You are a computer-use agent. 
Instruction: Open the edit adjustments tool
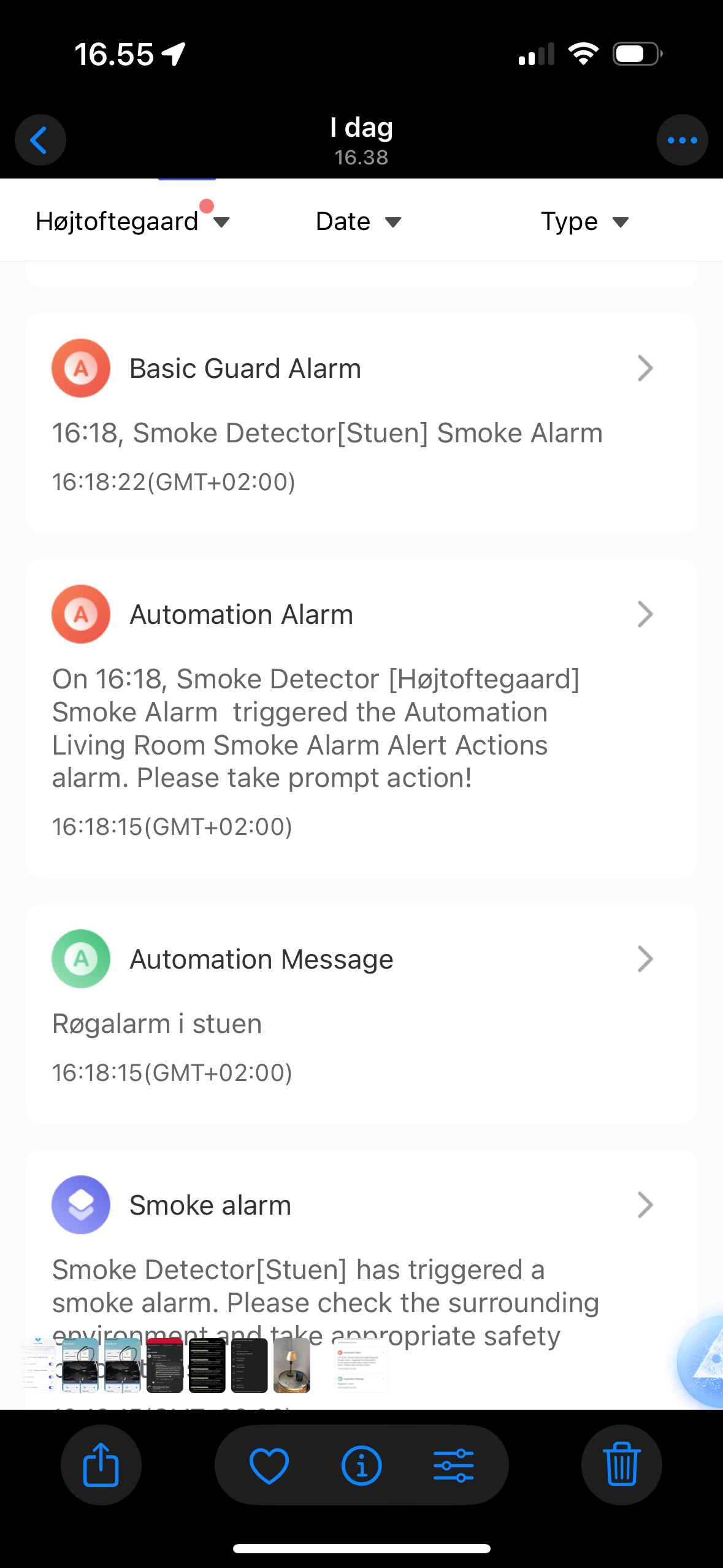coord(453,1465)
